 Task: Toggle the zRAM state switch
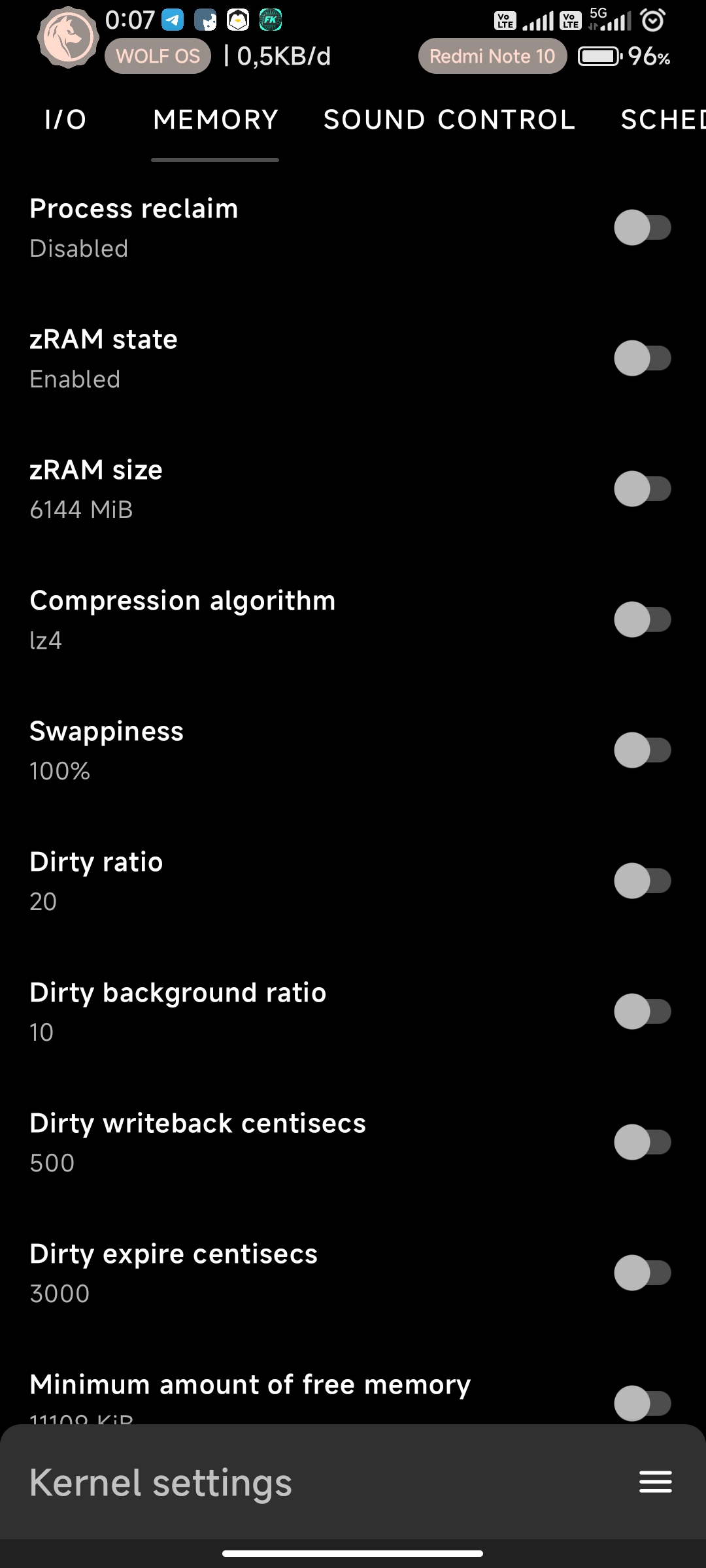(643, 358)
